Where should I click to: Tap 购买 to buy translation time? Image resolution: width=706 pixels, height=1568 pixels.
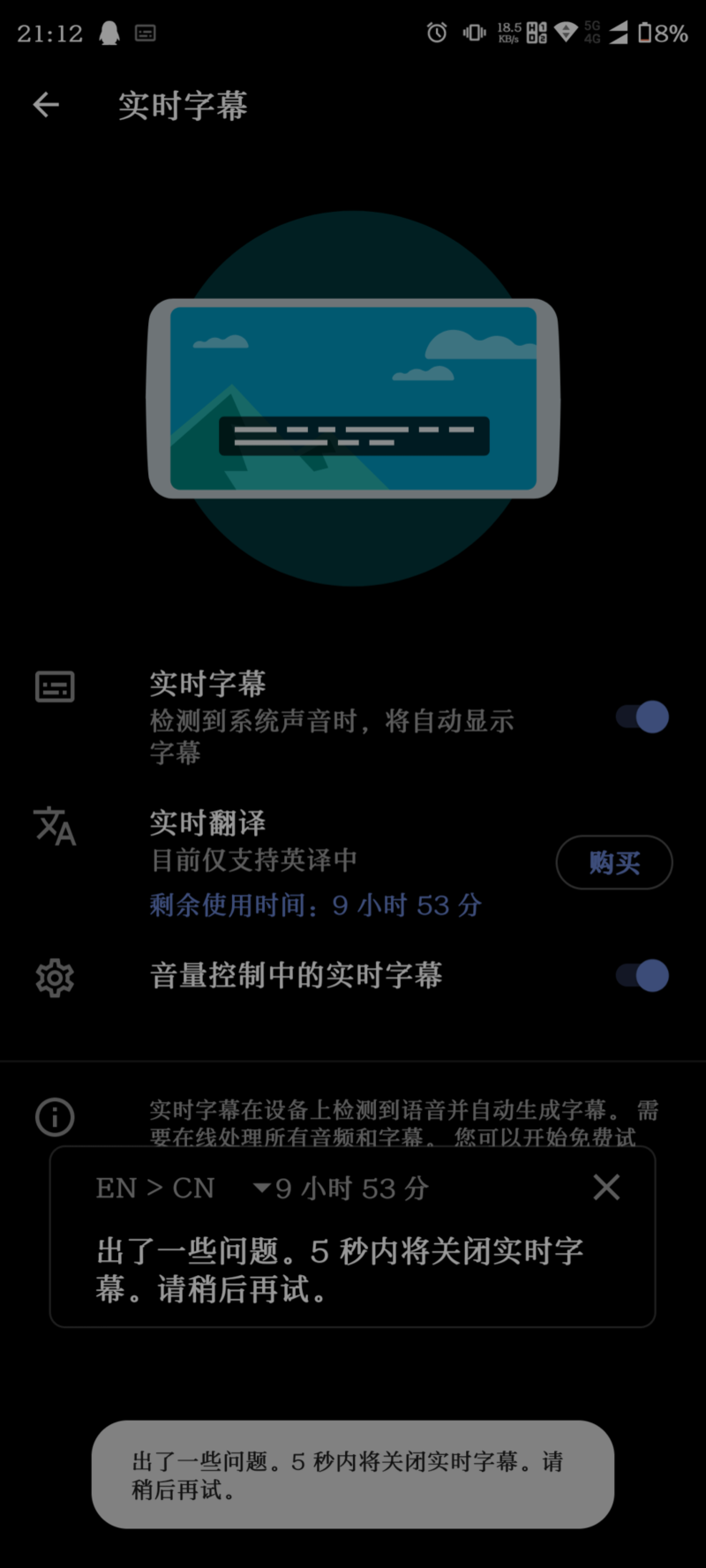[613, 862]
